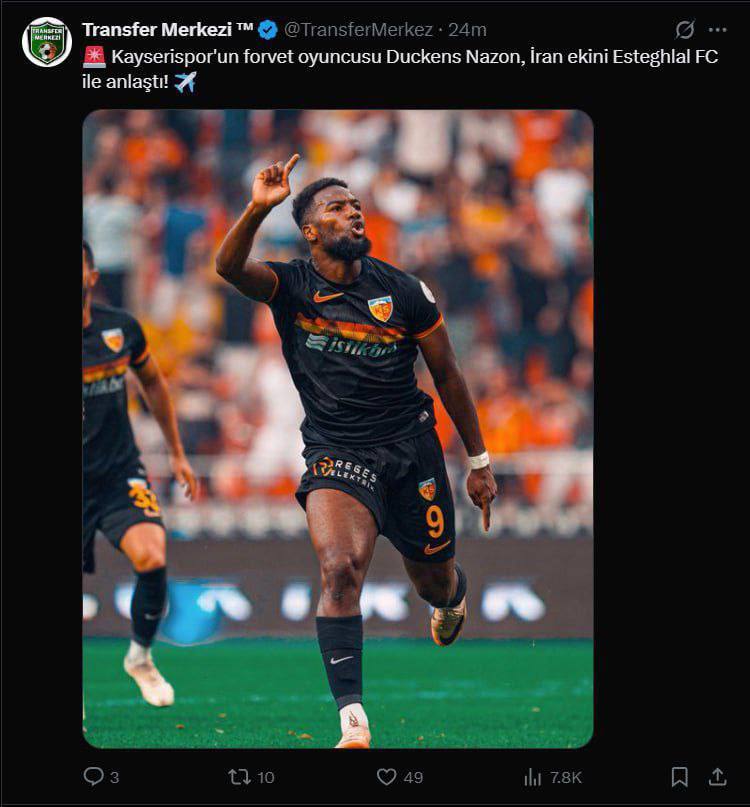The width and height of the screenshot is (750, 807).
Task: Bookmark this tweet
Action: point(679,776)
